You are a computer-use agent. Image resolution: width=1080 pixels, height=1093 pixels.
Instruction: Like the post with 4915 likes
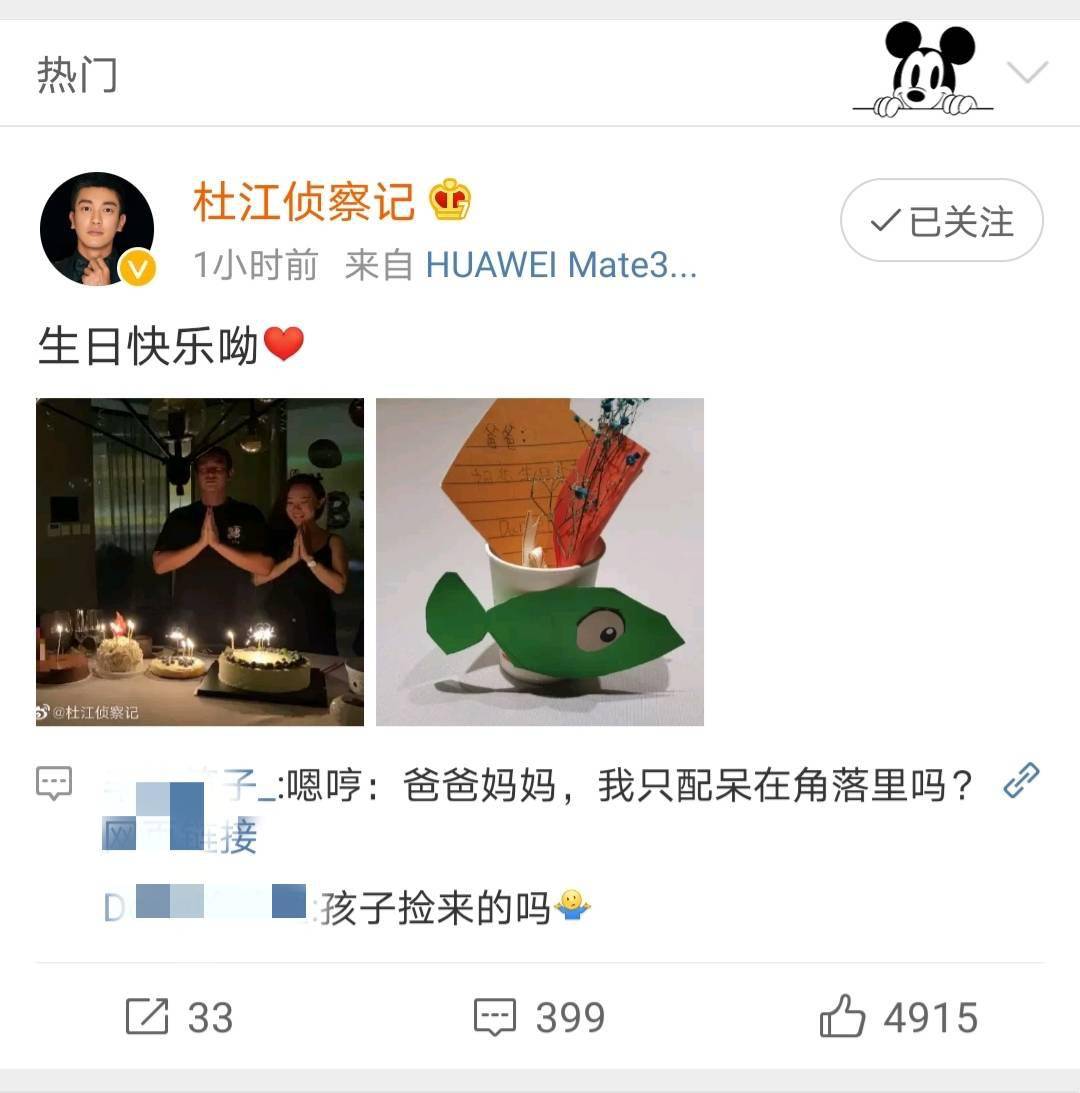(898, 1017)
